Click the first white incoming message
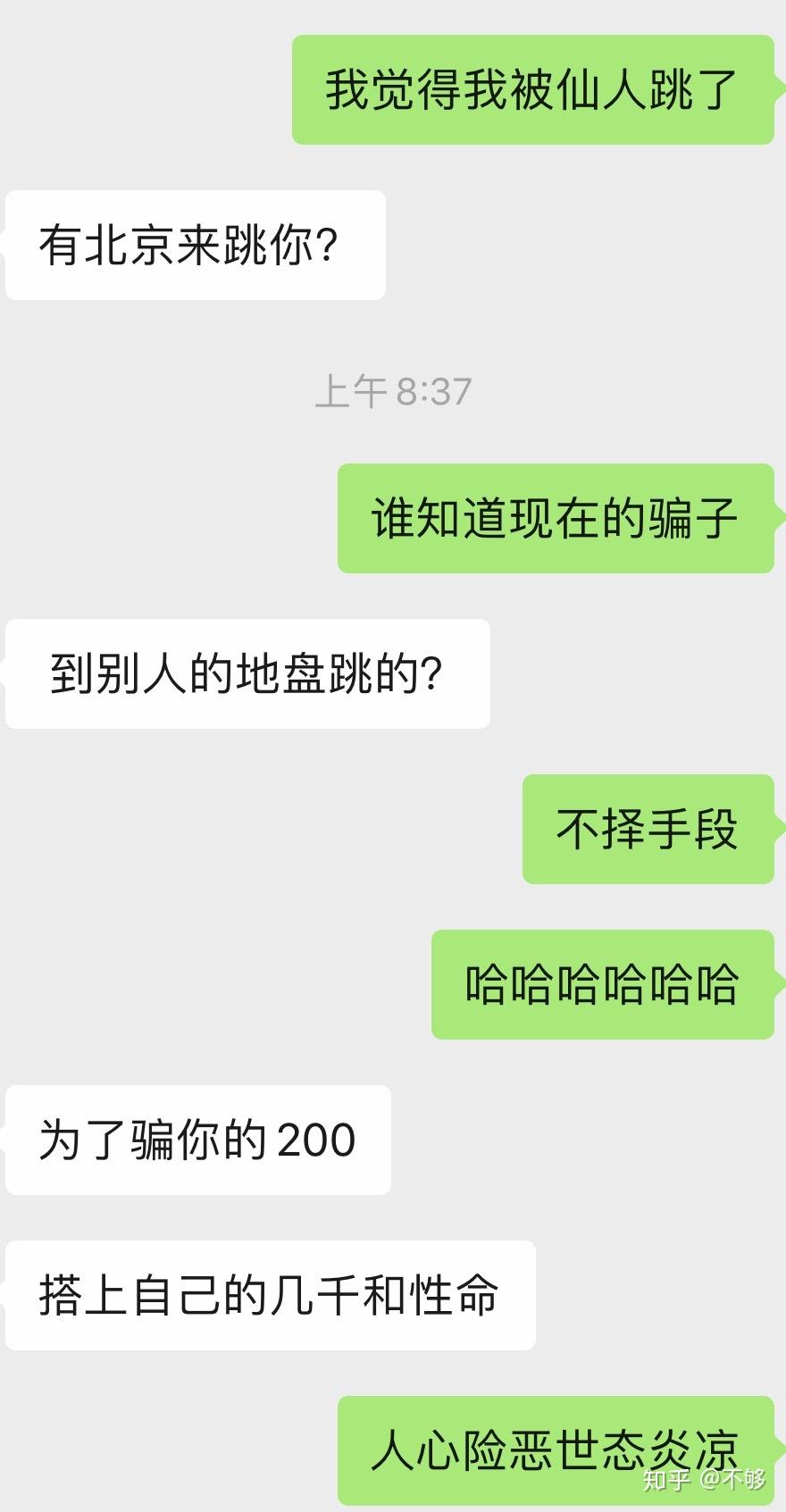Viewport: 786px width, 1512px height. pyautogui.click(x=195, y=243)
